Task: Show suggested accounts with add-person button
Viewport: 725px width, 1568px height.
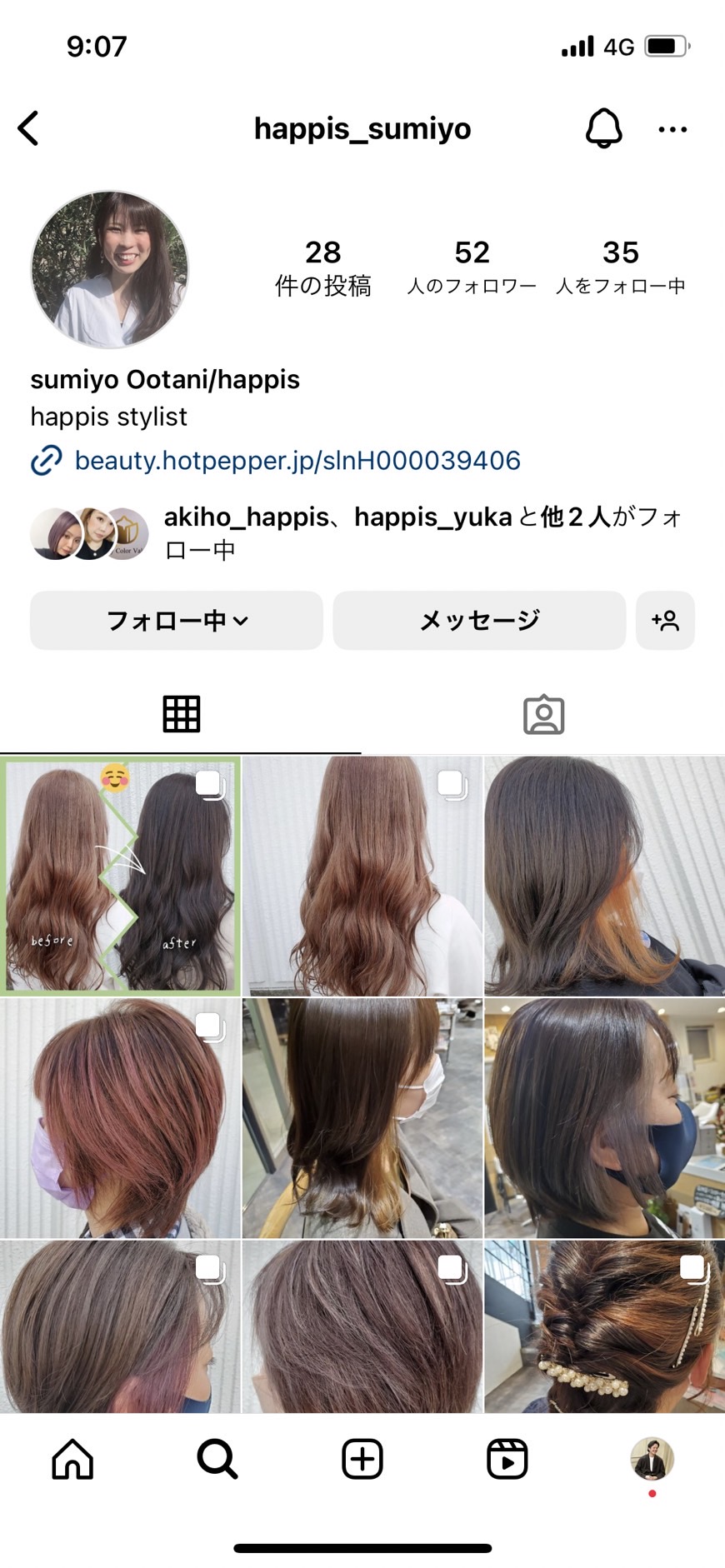Action: click(x=665, y=620)
